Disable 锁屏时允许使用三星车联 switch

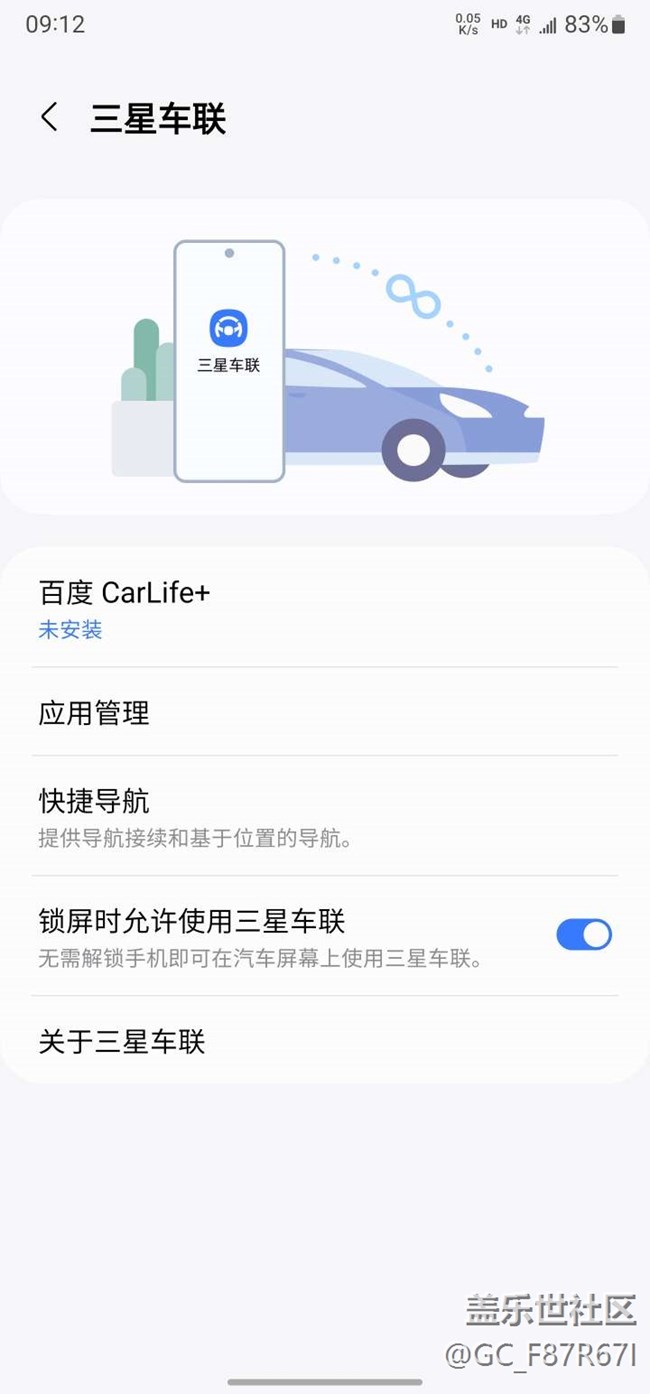tap(583, 935)
